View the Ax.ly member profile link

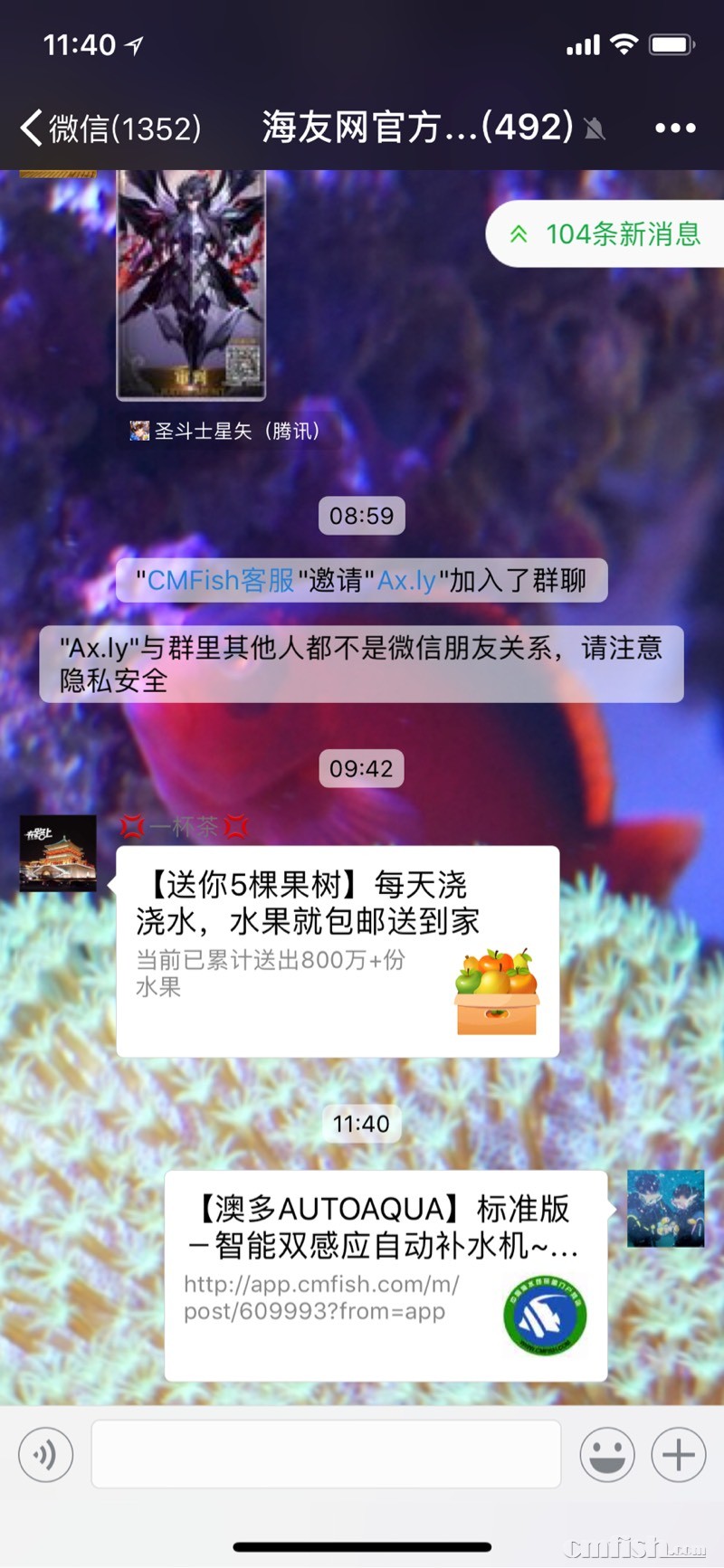tap(406, 580)
